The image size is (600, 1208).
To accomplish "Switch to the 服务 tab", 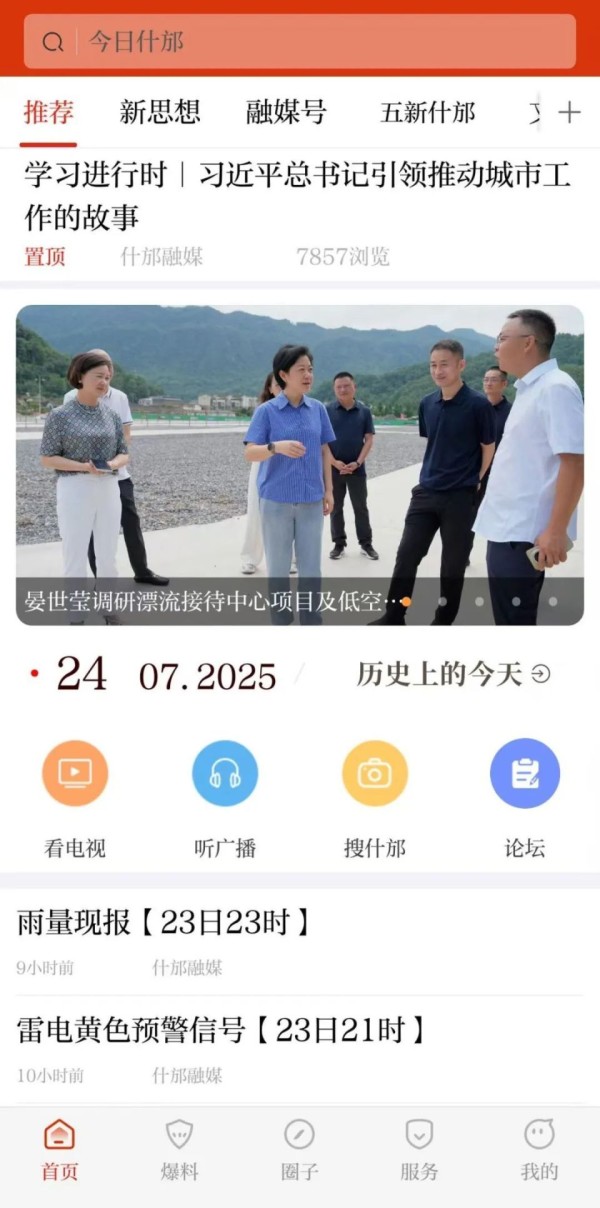I will (x=419, y=1150).
